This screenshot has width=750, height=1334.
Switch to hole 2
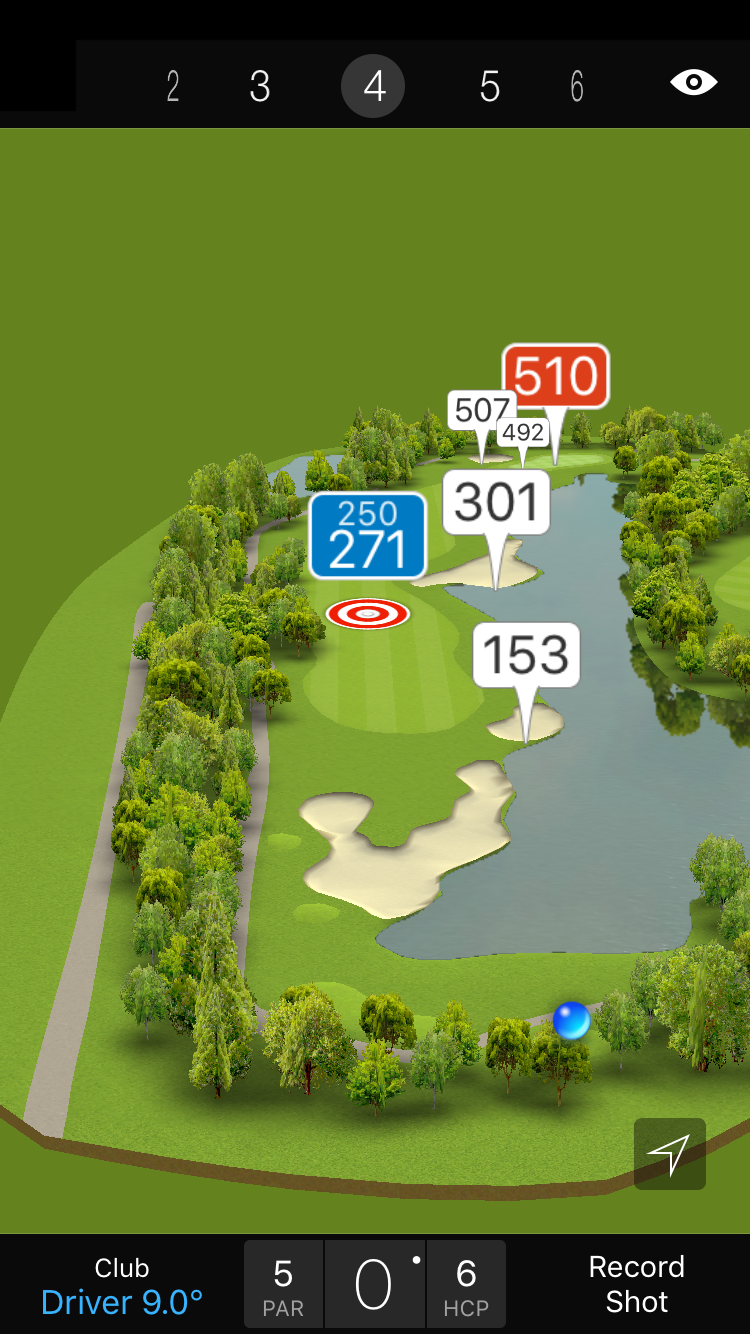(x=173, y=87)
